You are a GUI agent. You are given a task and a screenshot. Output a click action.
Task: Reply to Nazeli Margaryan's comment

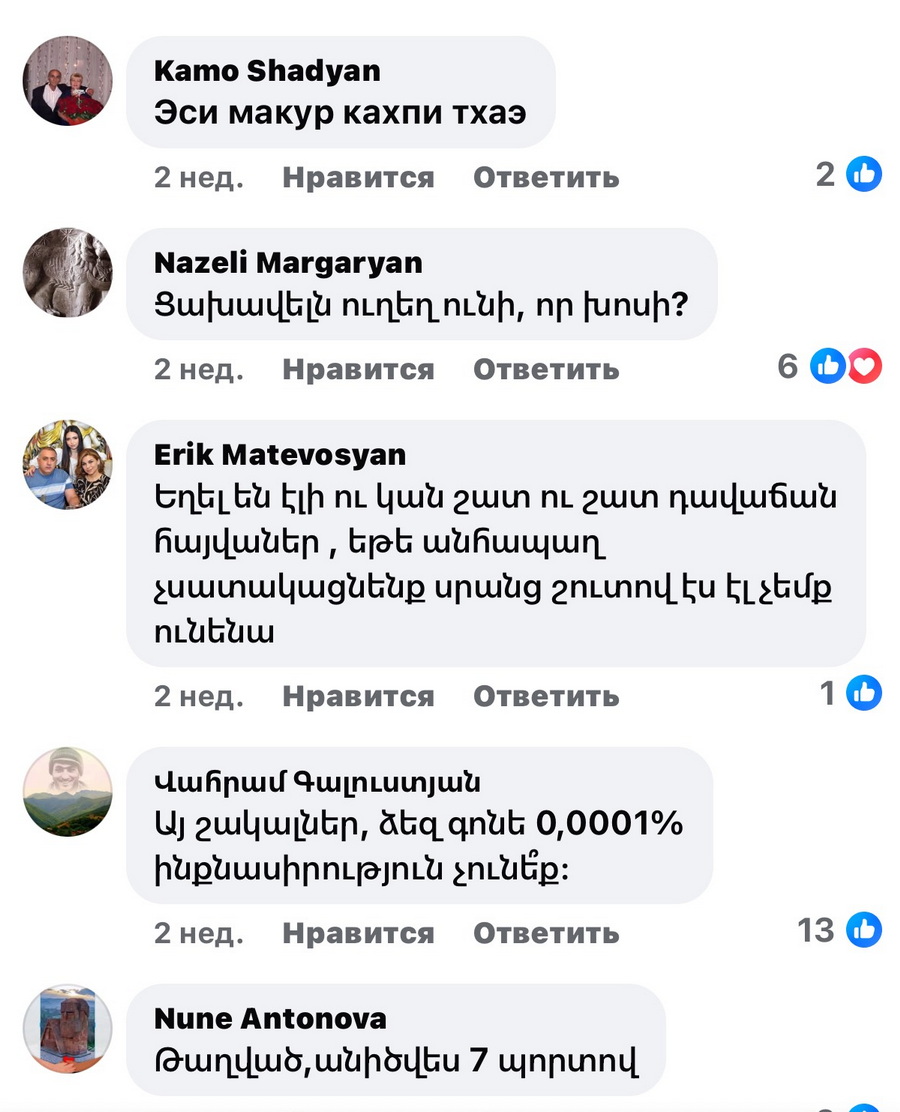546,369
